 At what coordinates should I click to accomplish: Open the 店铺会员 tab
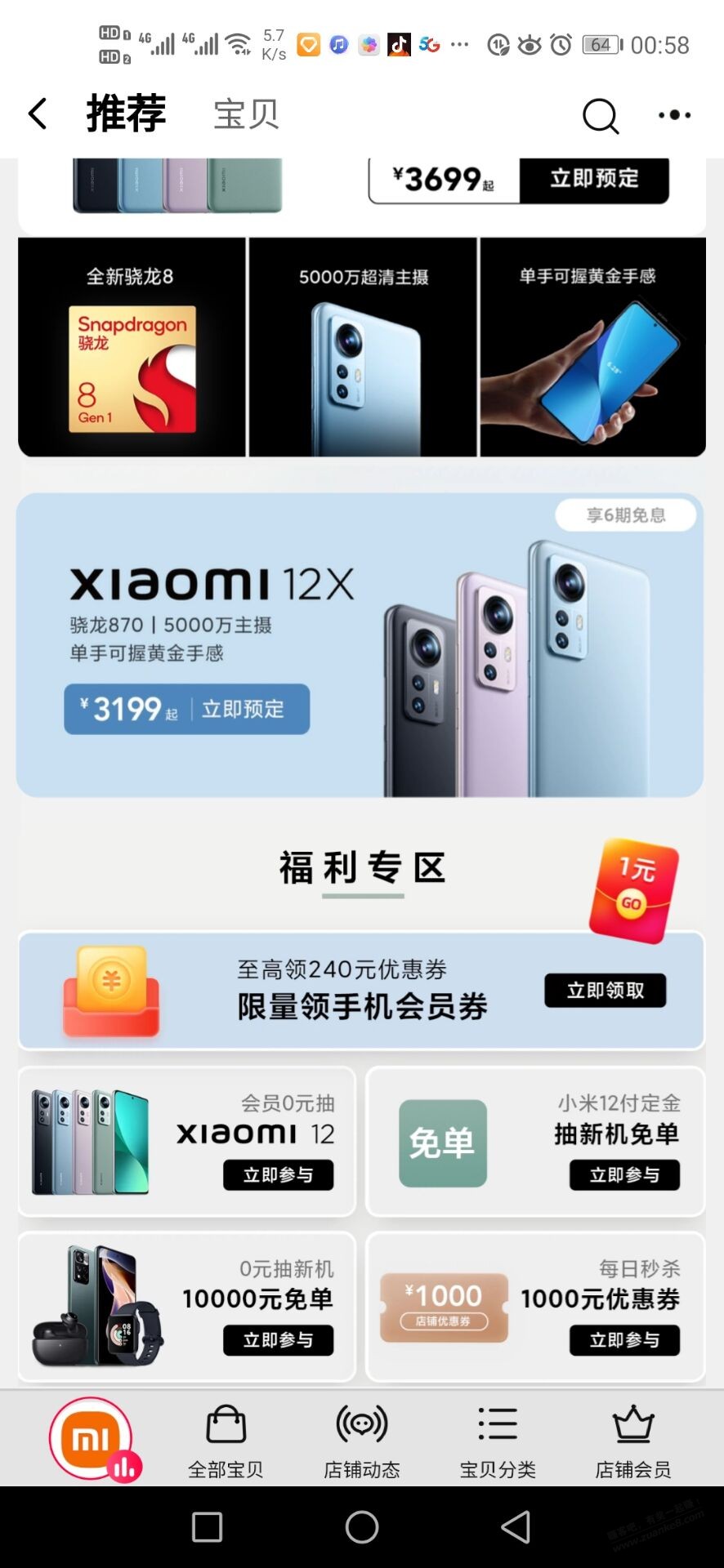(632, 1442)
